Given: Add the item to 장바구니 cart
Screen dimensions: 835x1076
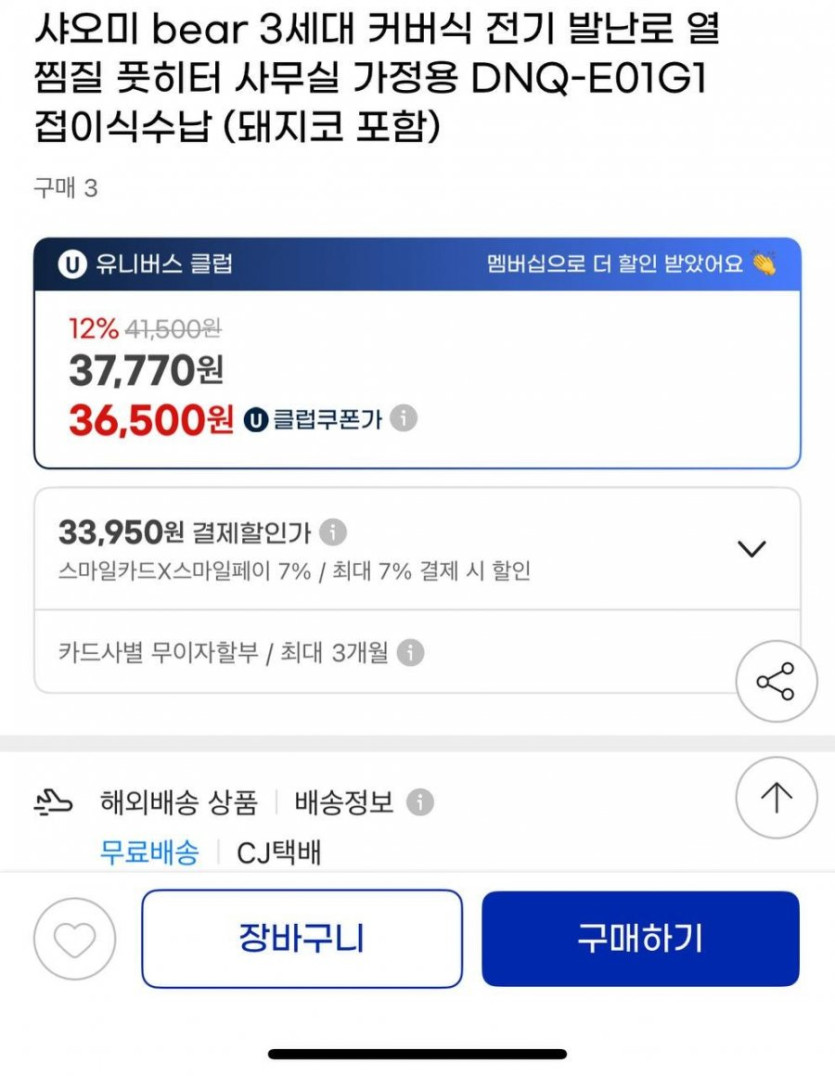Looking at the screenshot, I should tap(301, 938).
